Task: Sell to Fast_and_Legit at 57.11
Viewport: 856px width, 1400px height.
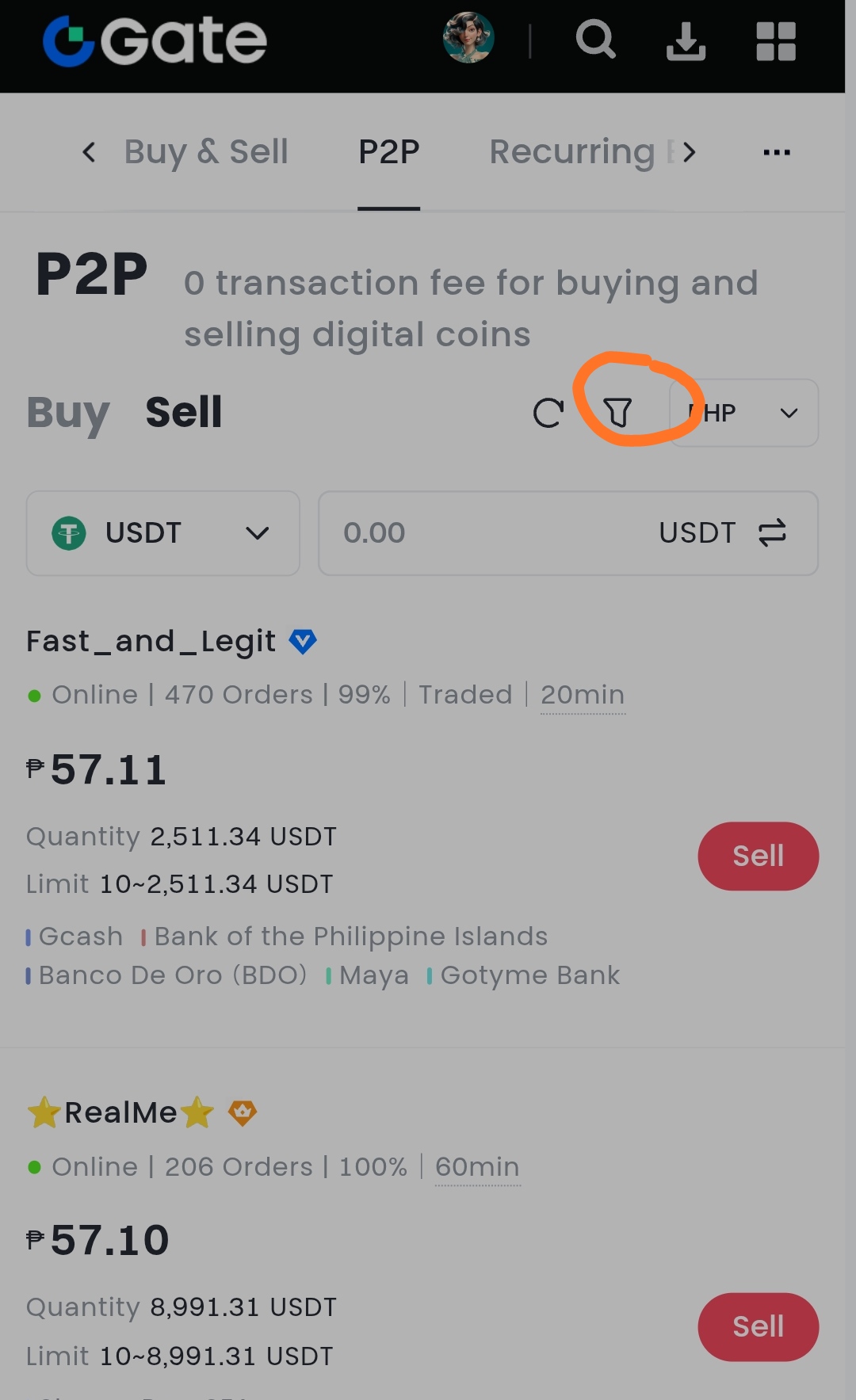Action: coord(758,856)
